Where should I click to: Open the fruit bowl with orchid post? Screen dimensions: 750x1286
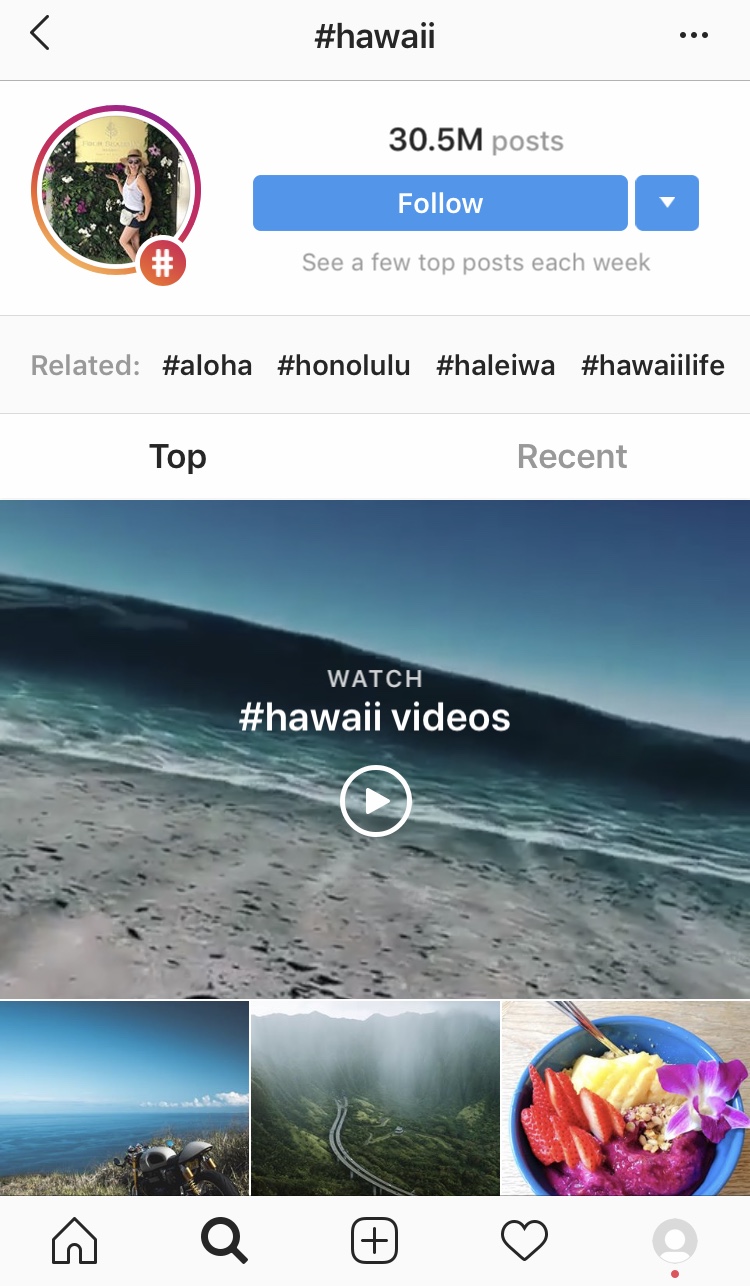[x=626, y=1098]
